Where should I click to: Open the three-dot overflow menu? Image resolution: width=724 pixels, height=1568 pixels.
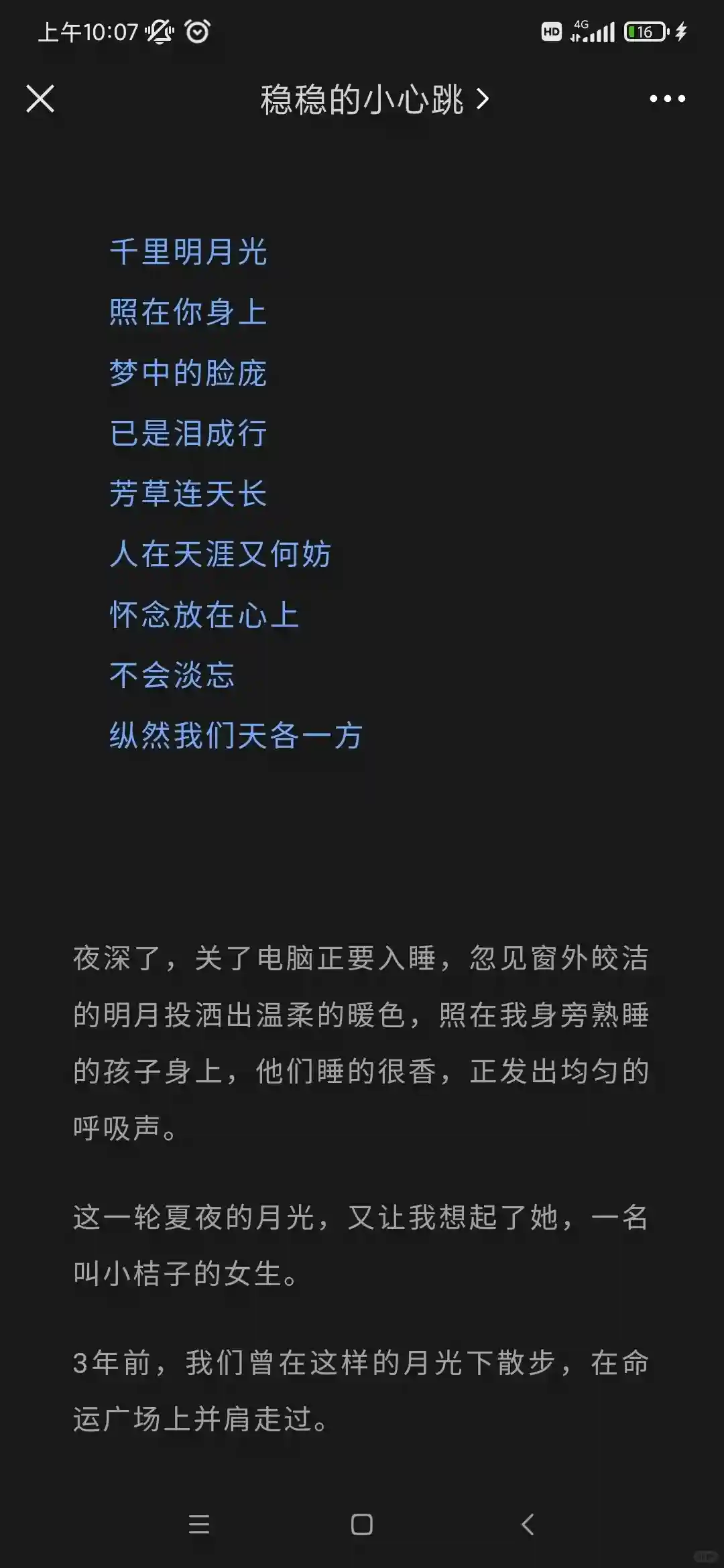[x=667, y=99]
